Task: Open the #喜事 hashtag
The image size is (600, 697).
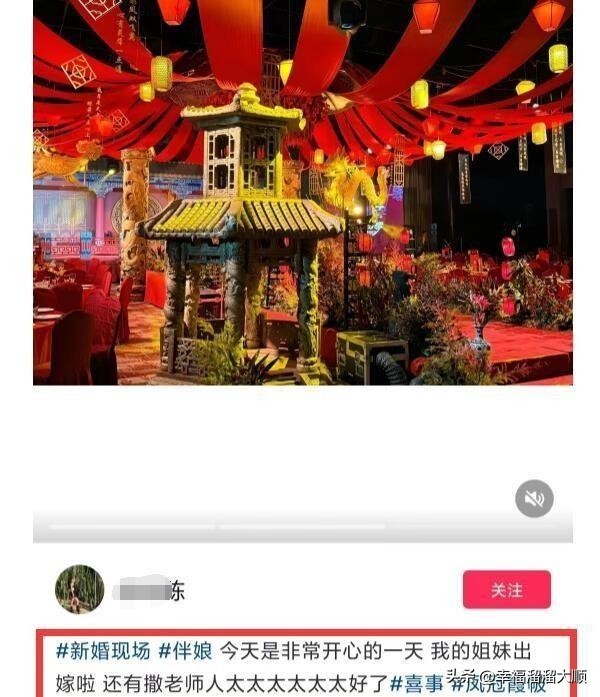Action: [417, 683]
